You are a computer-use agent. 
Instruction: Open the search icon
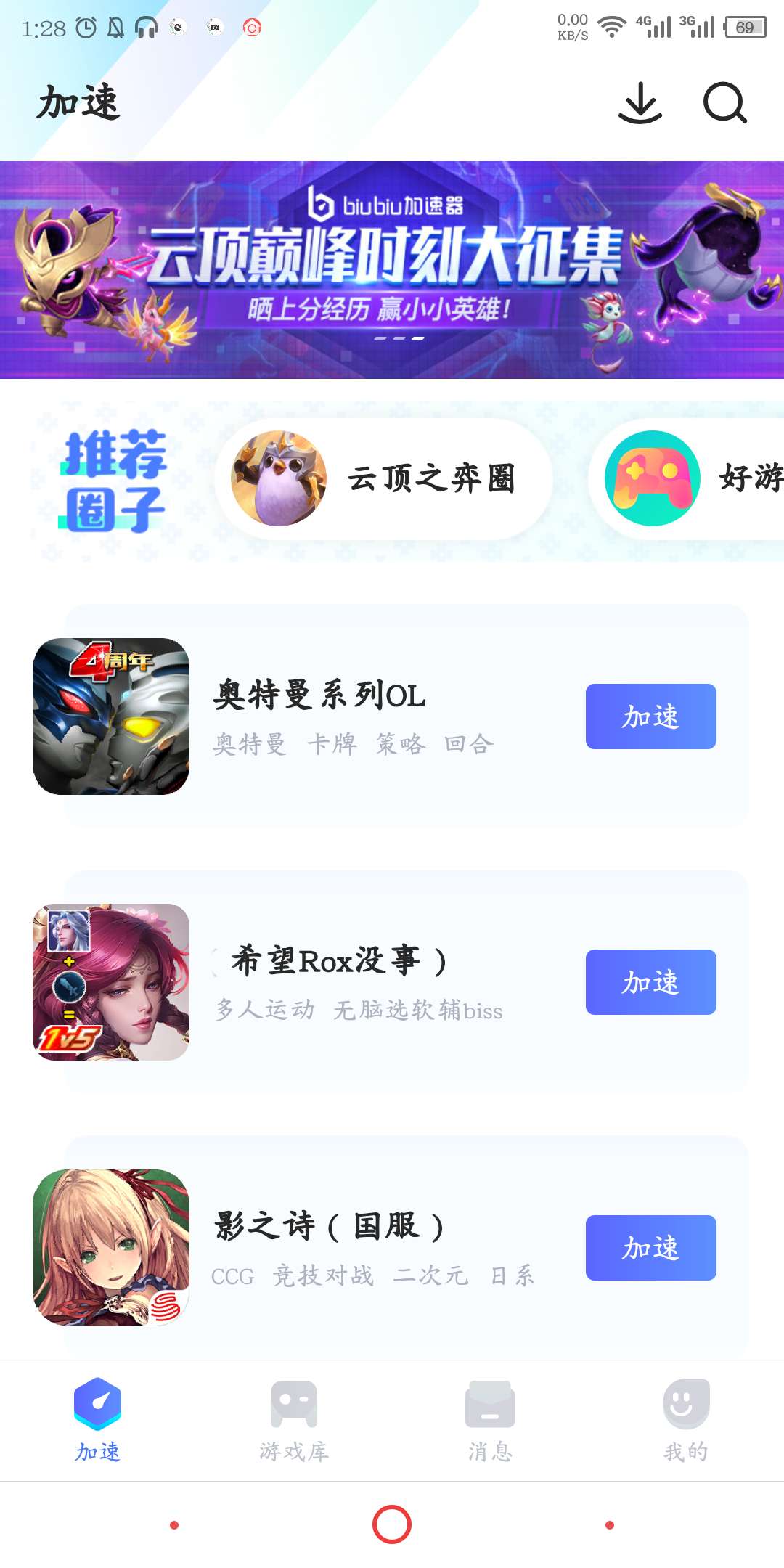724,103
